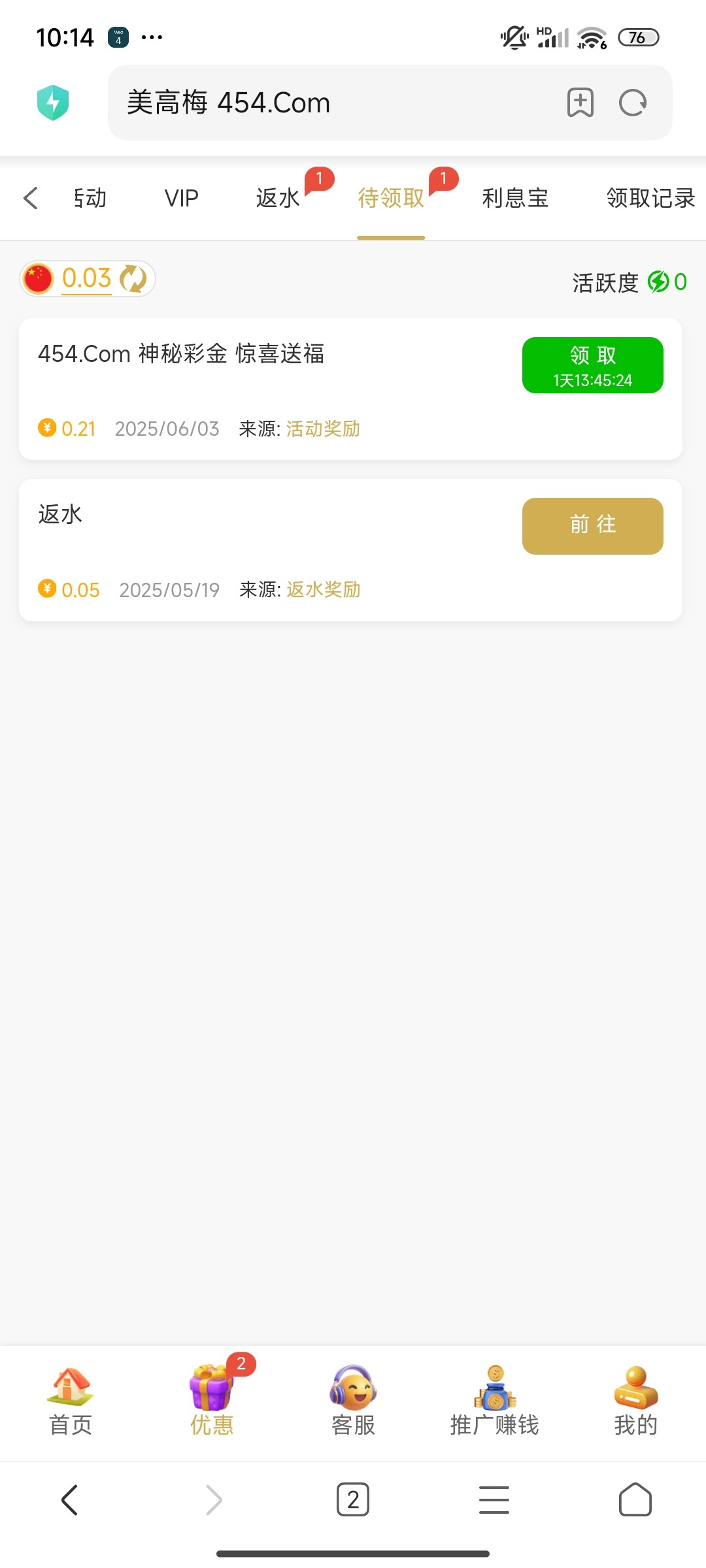This screenshot has width=706, height=1568.
Task: Tap the 前往 button on the 返水 card
Action: coord(592,526)
